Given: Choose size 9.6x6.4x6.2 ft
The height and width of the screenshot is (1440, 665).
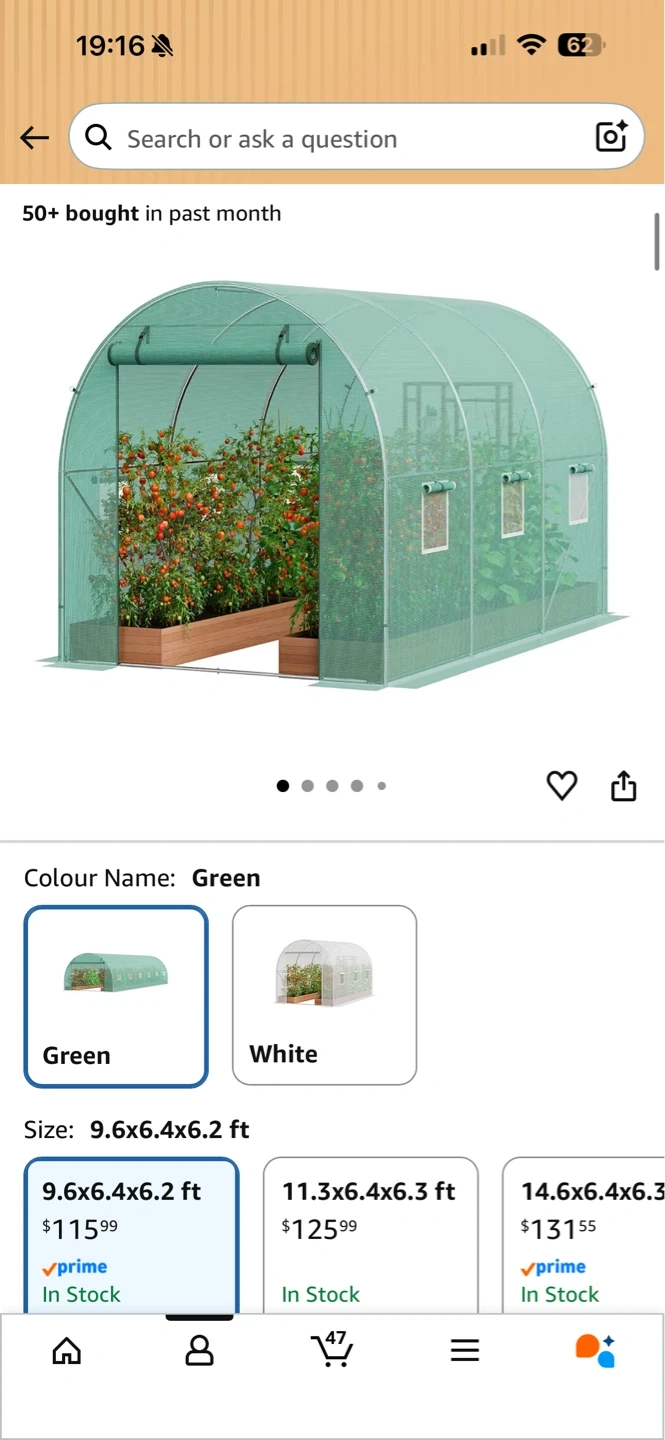Looking at the screenshot, I should [131, 1235].
